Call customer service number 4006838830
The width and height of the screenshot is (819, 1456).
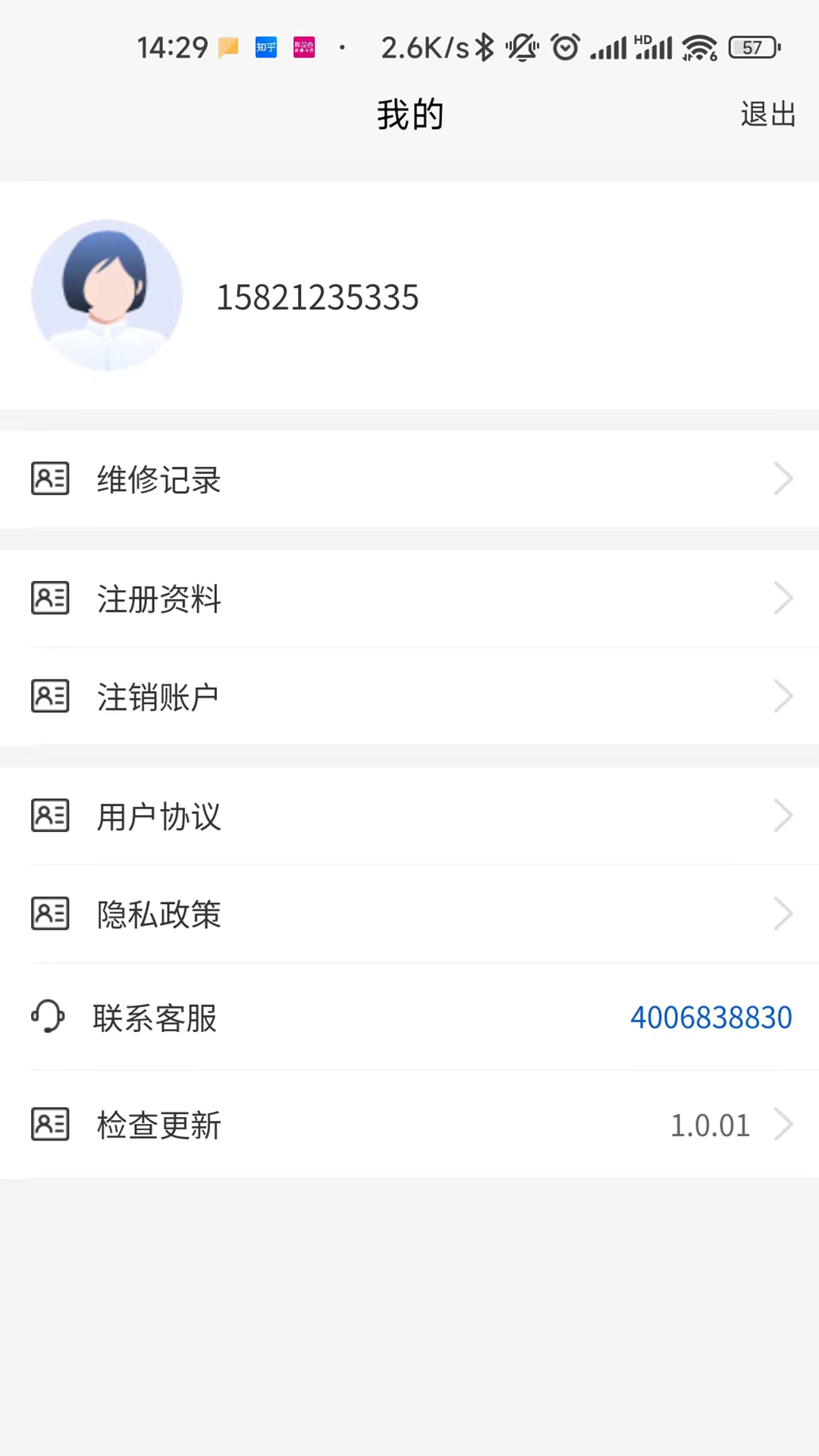click(710, 1017)
